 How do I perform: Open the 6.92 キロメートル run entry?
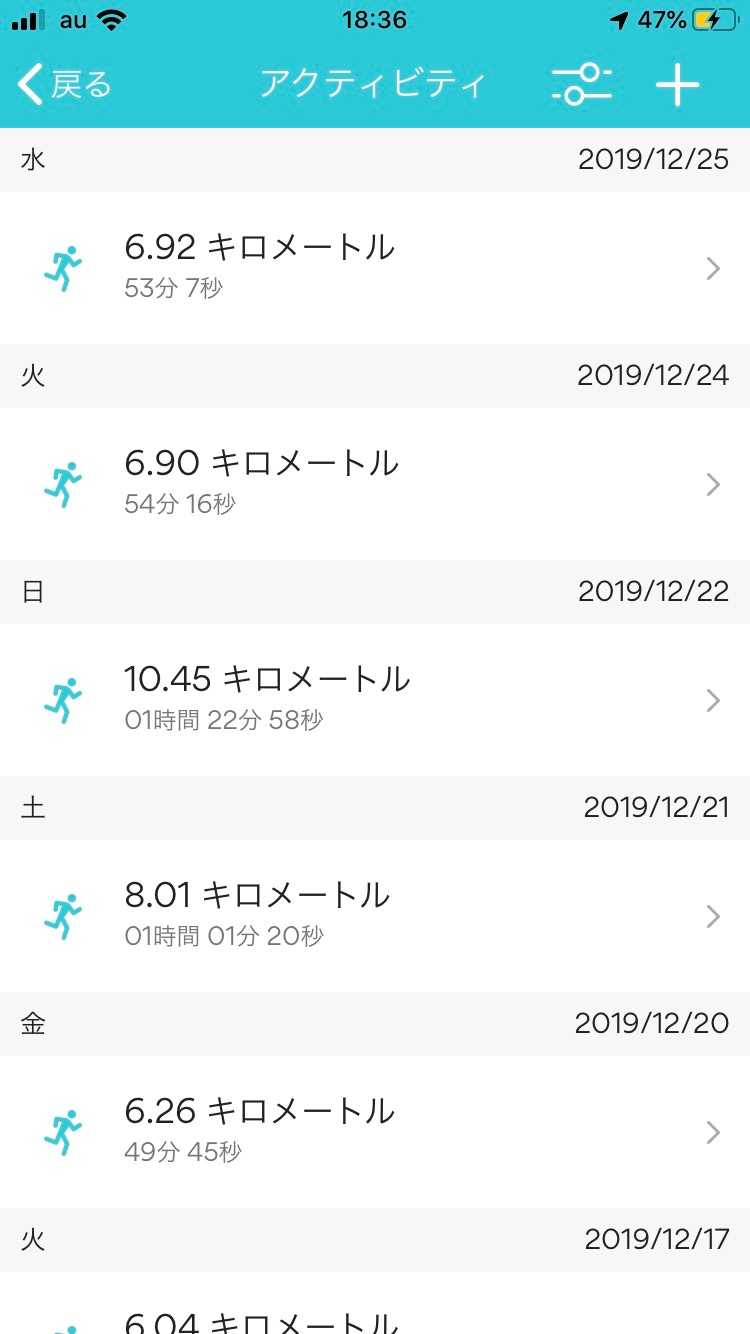coord(374,267)
